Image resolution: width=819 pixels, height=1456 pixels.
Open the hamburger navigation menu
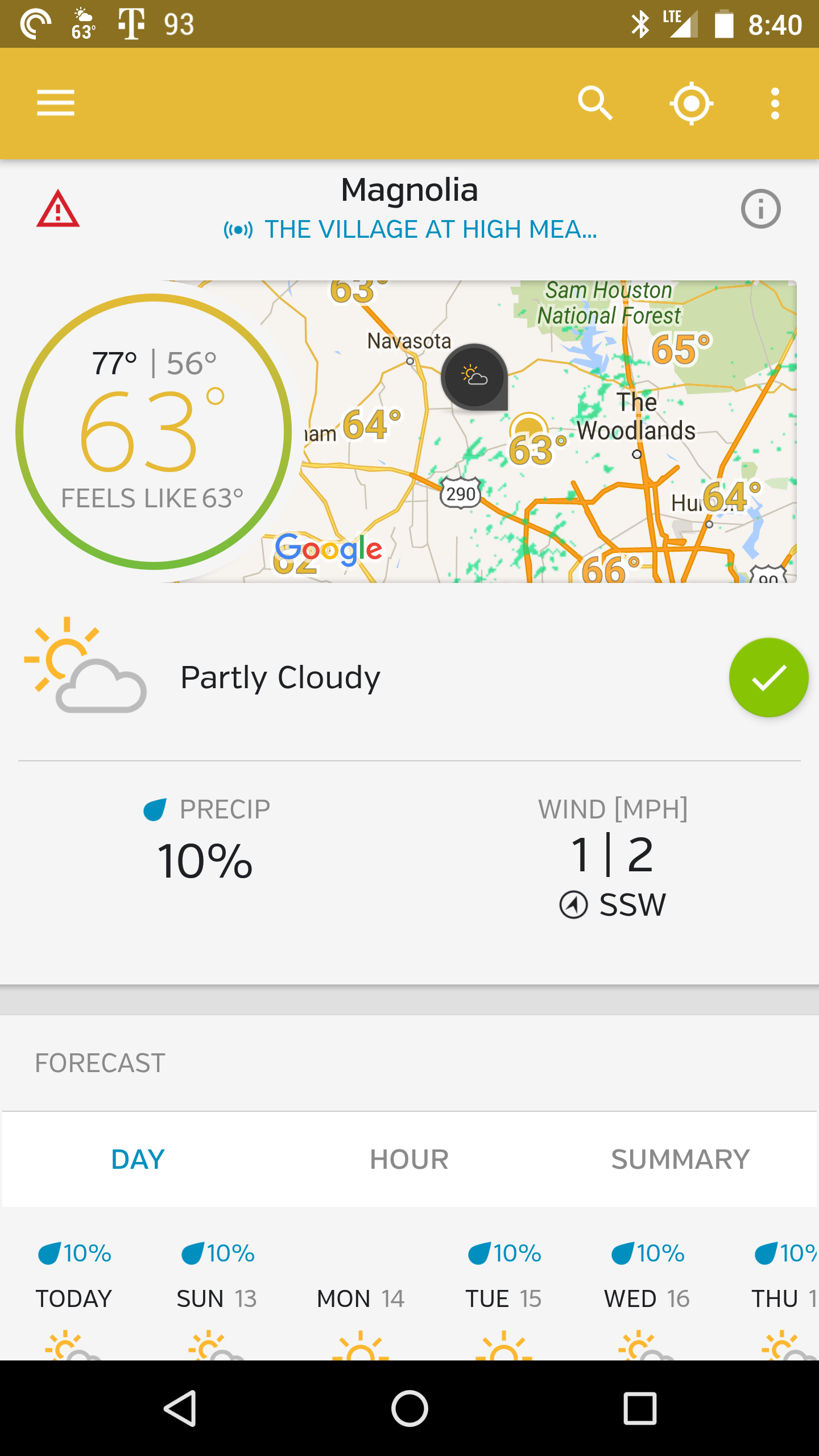(56, 103)
